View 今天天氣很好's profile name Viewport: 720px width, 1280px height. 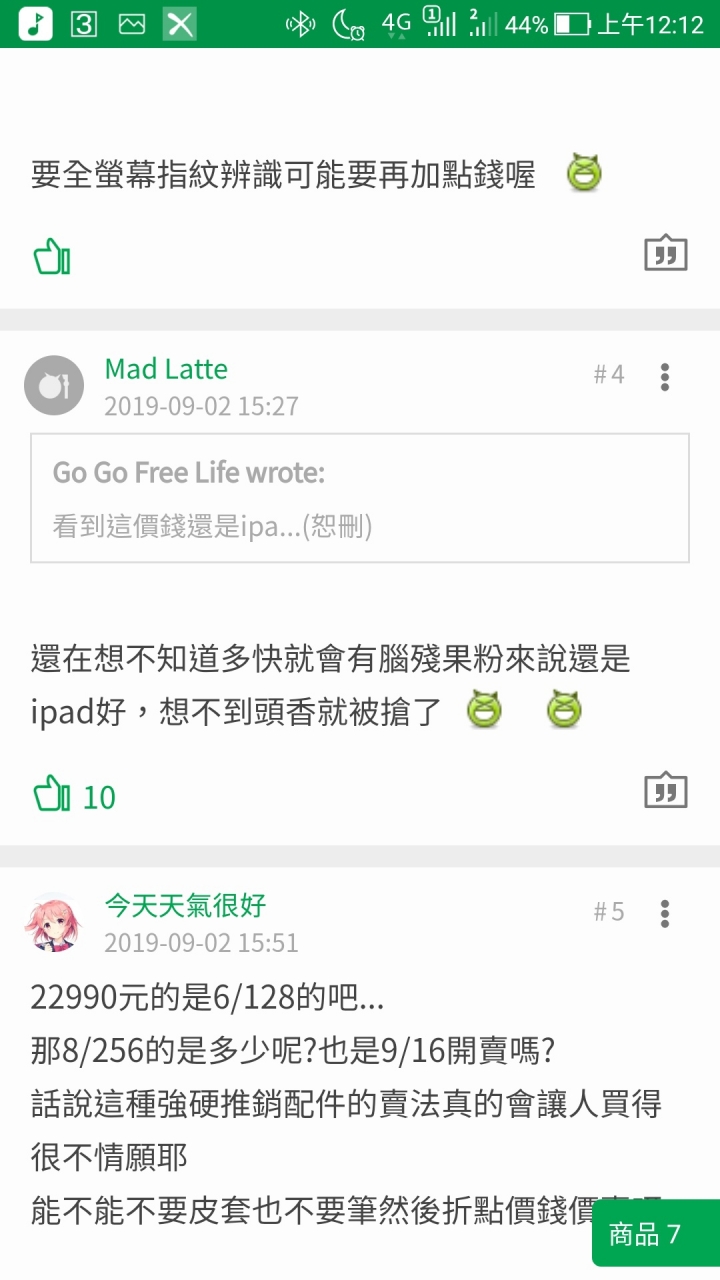[185, 906]
